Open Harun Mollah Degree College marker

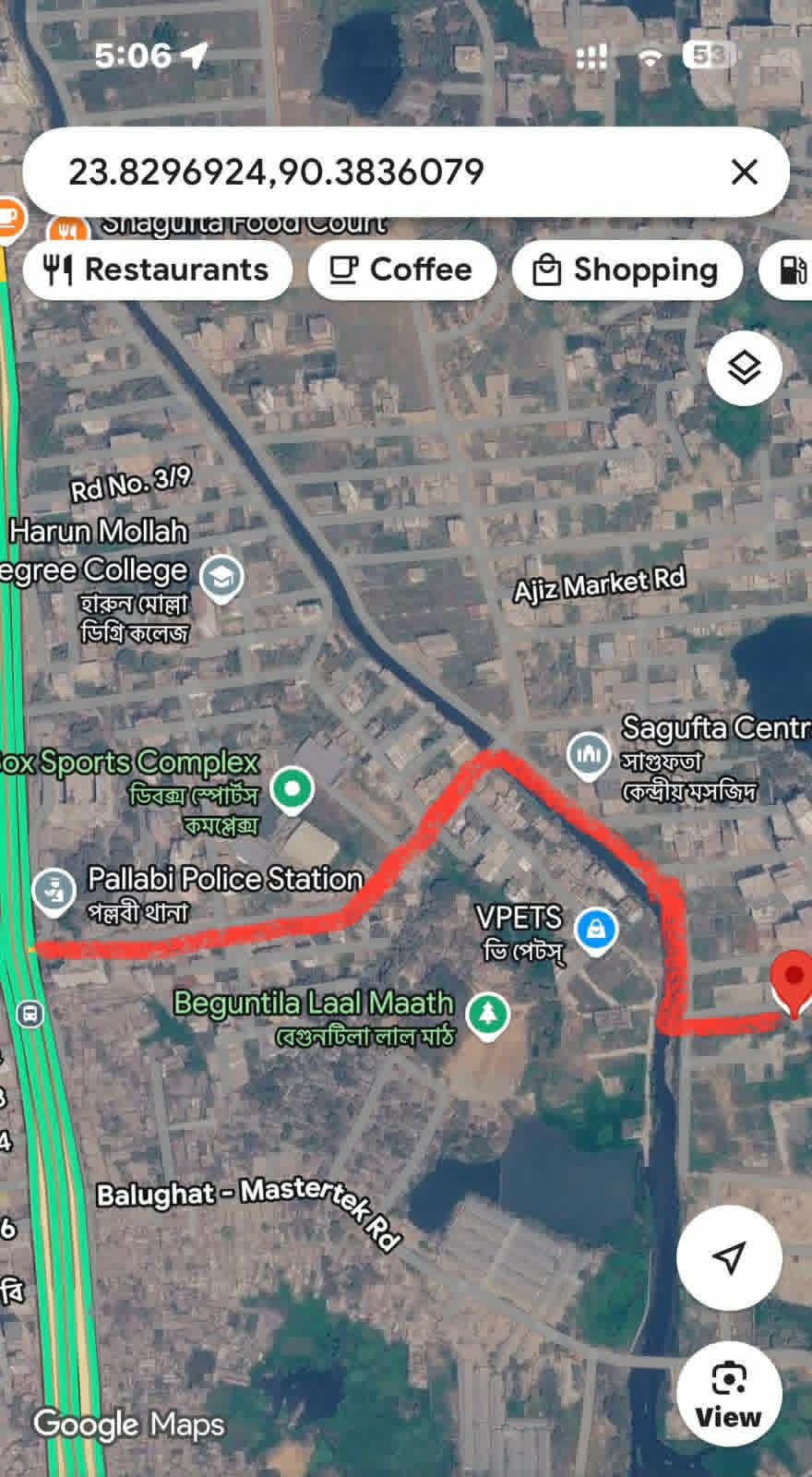(221, 580)
